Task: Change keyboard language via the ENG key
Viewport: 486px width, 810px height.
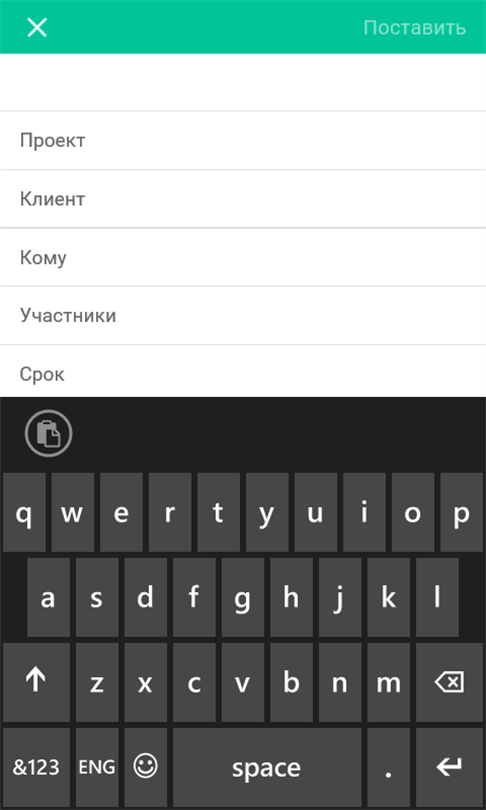Action: (97, 768)
